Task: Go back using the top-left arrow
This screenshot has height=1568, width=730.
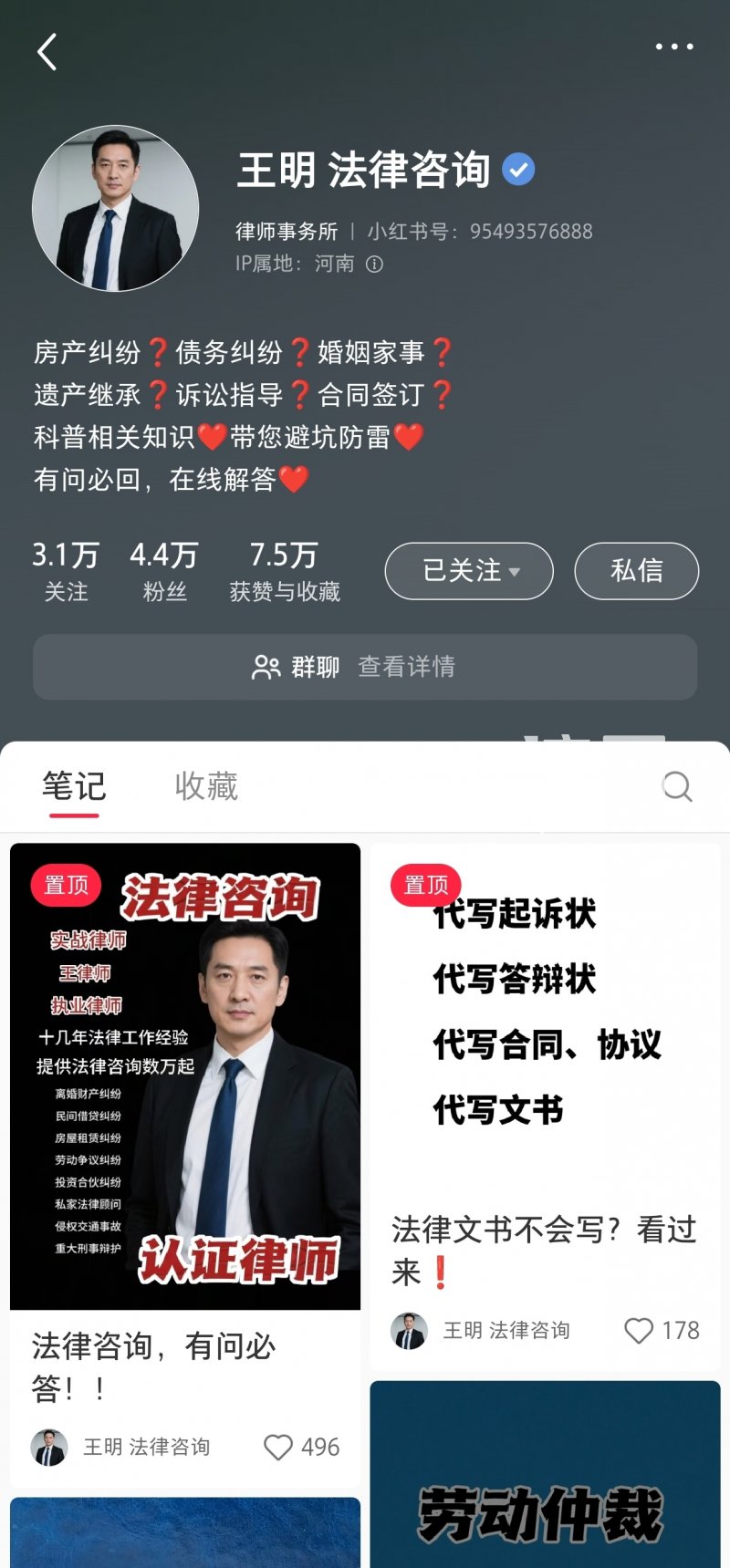Action: click(47, 52)
